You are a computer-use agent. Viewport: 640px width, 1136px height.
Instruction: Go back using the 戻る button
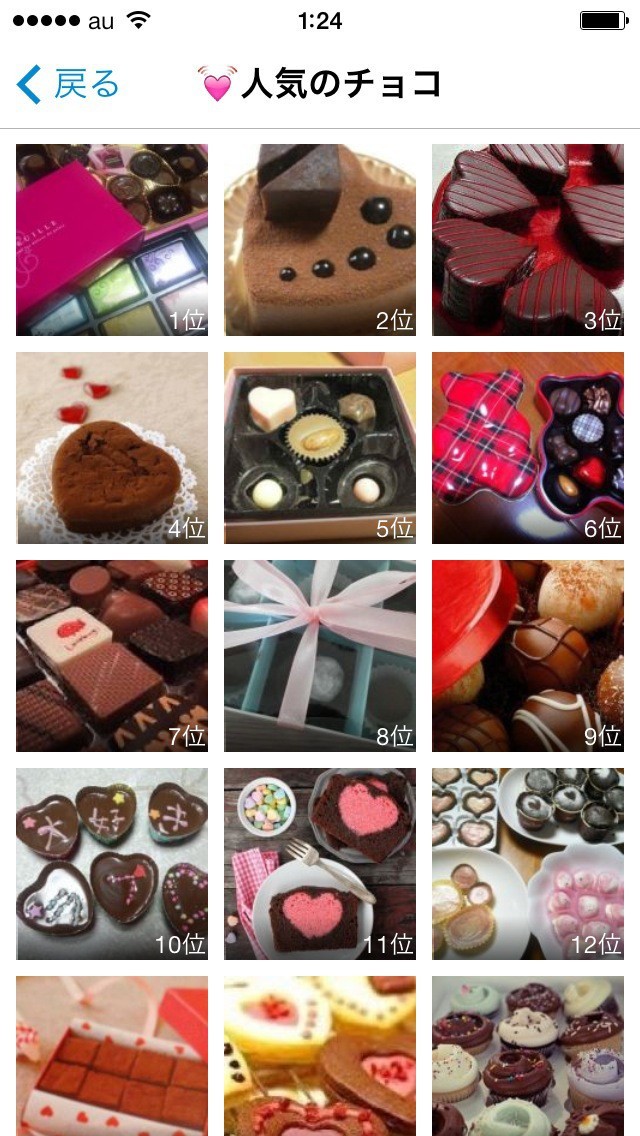pos(68,85)
